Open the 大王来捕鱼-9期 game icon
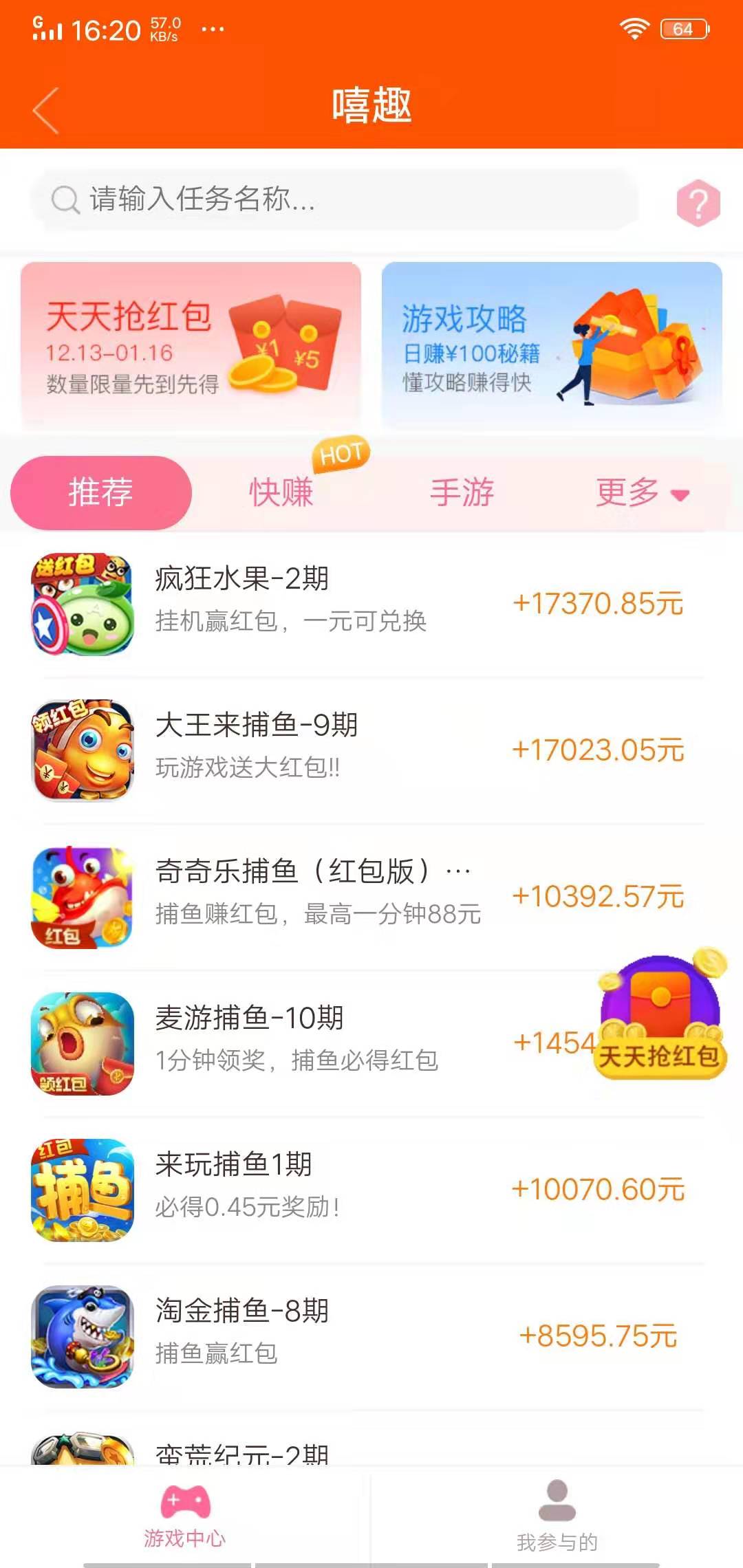Viewport: 743px width, 1568px height. pyautogui.click(x=83, y=750)
